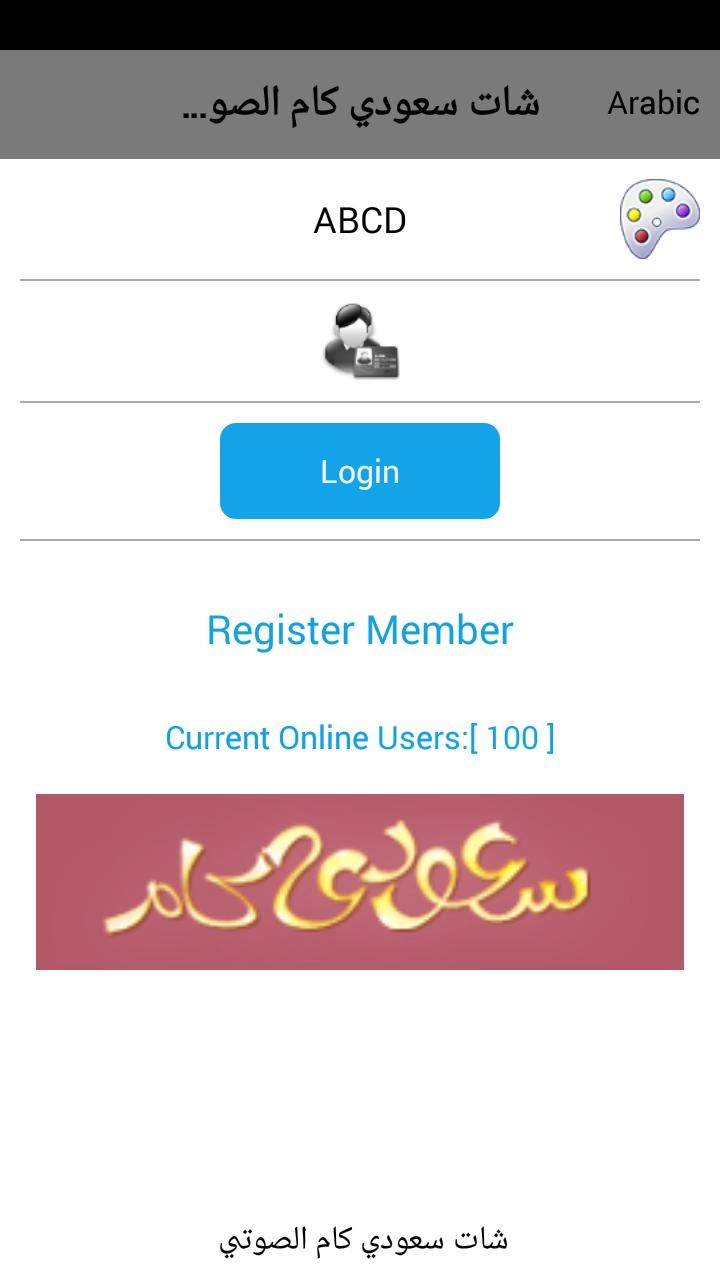Viewport: 720px width, 1280px height.
Task: Switch language using the Arabic button
Action: click(653, 104)
